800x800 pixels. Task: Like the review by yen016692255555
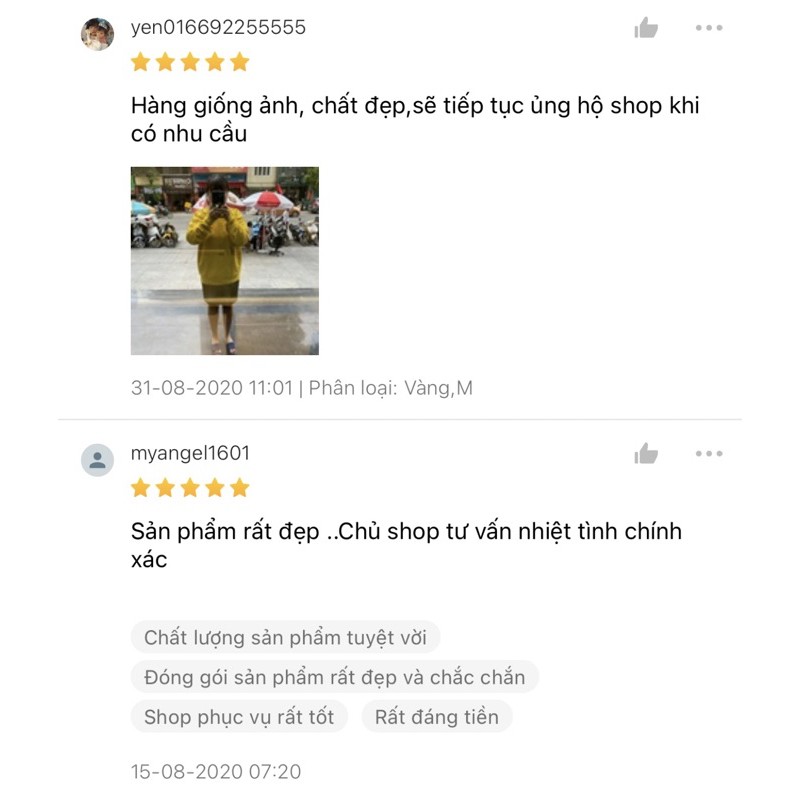click(646, 28)
